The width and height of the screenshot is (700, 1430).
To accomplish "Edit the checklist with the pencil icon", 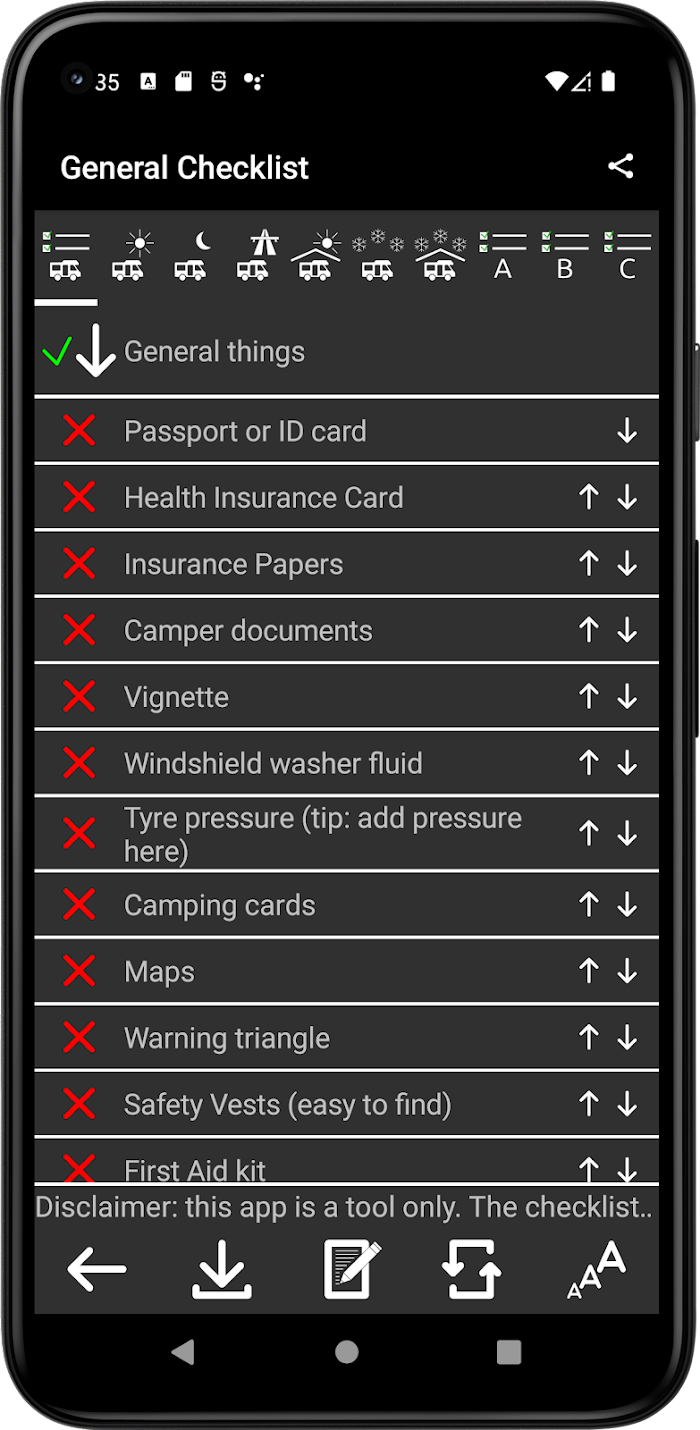I will pos(351,1270).
